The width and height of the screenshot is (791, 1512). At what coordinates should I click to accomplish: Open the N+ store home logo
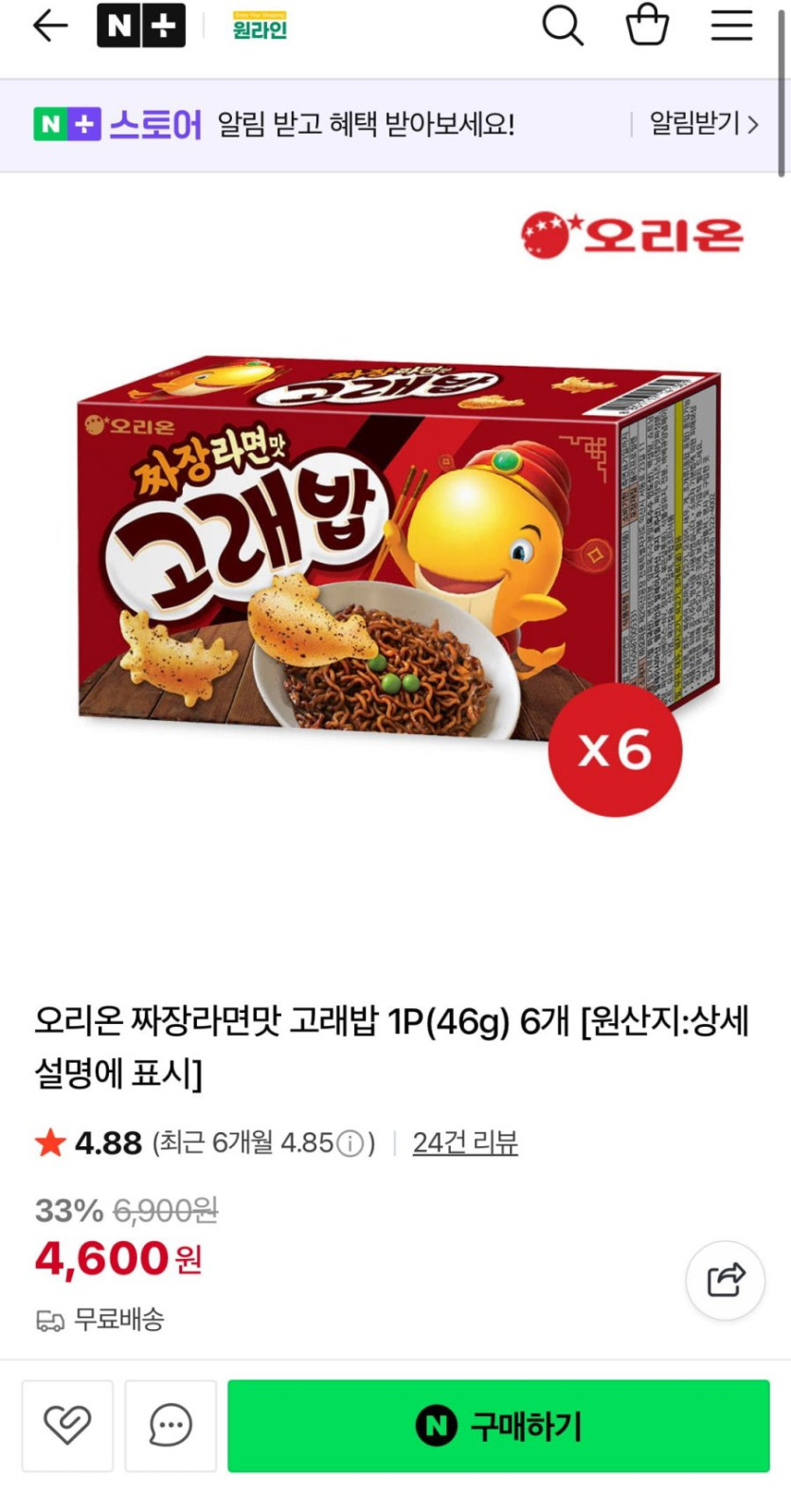(141, 26)
